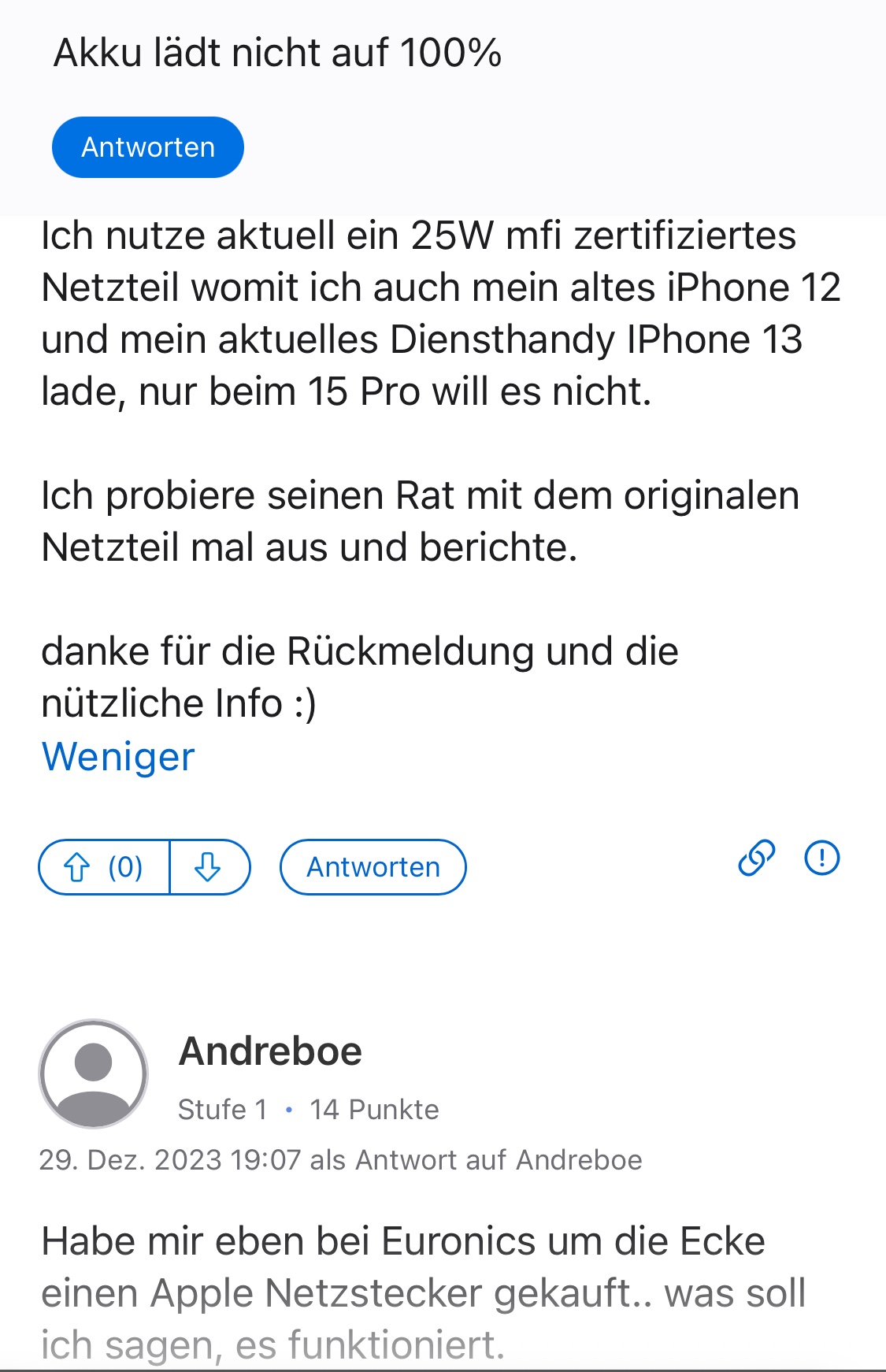Tap Andreboe's profile avatar
Screen dimensions: 886x1372
pos(94,1073)
